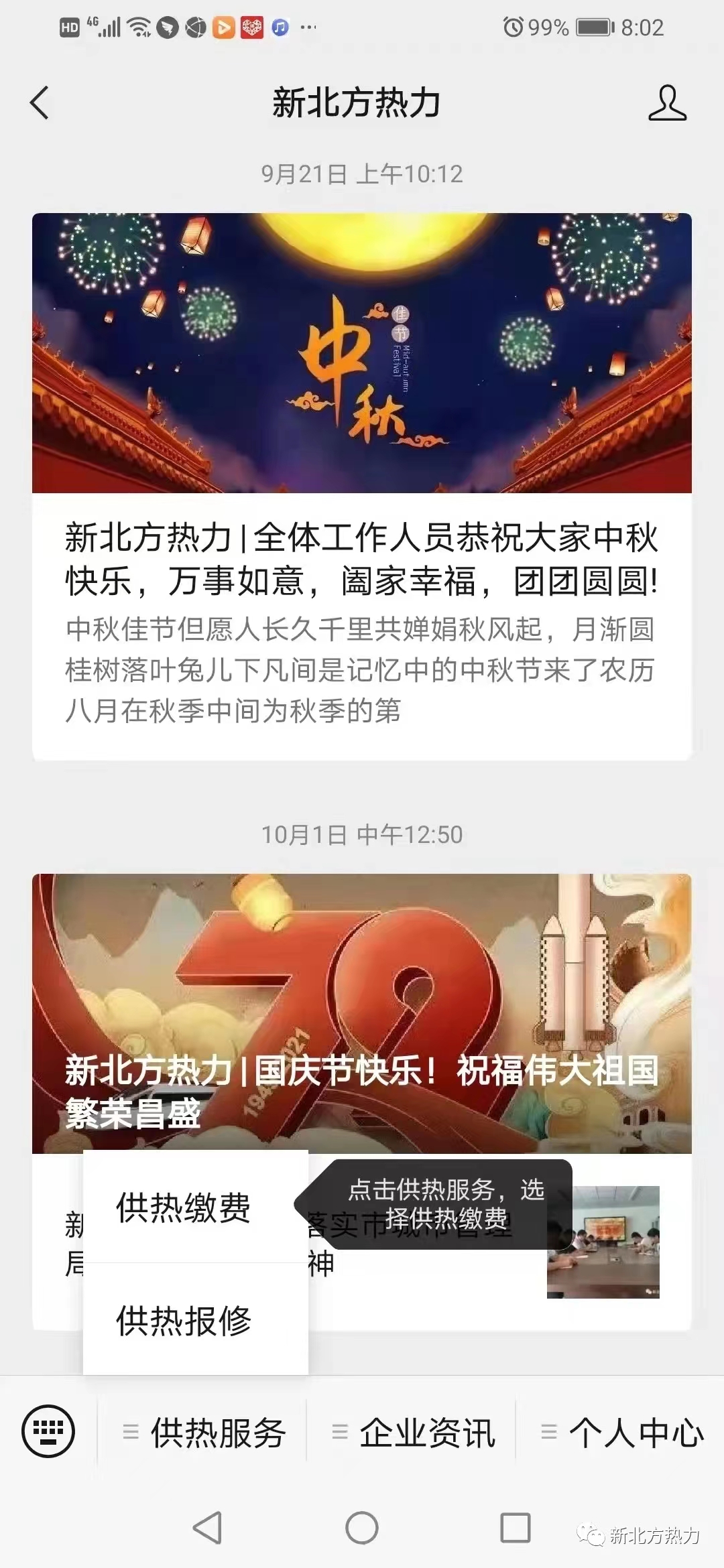Expand the 企业资讯 menu
Image resolution: width=724 pixels, height=1568 pixels.
pos(413,1433)
